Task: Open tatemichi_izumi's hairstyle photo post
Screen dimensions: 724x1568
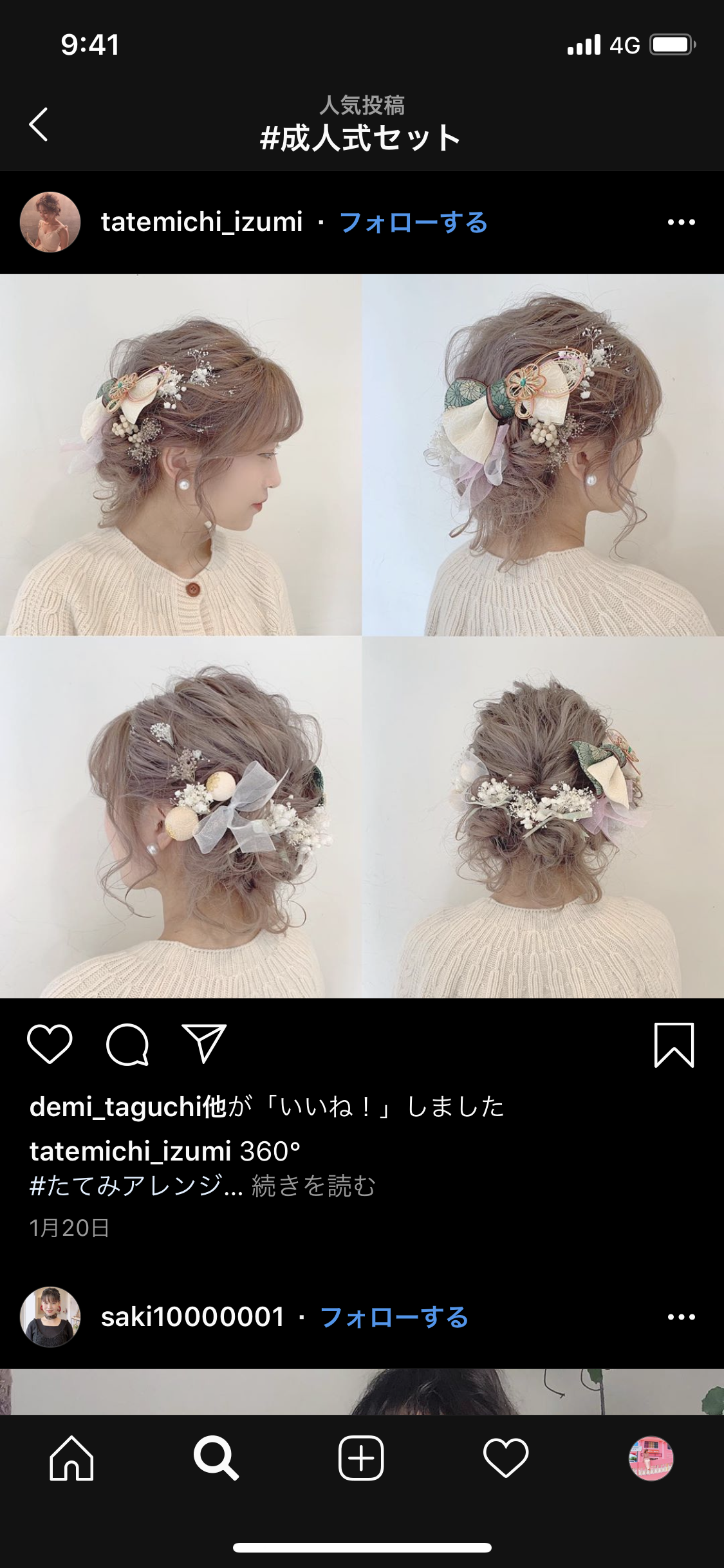Action: 362,636
